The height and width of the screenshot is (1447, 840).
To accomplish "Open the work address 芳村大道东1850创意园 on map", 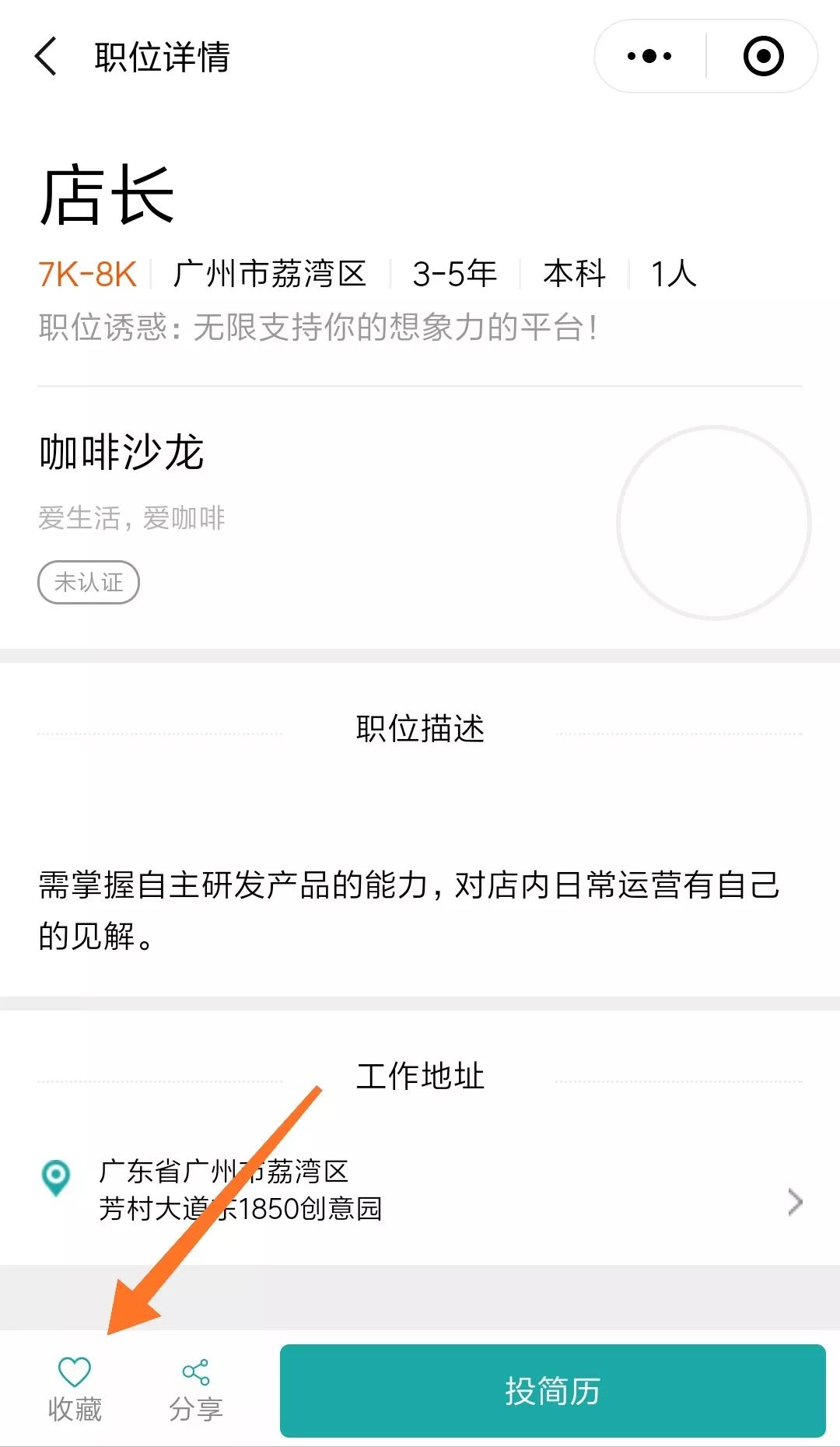I will [x=420, y=1190].
